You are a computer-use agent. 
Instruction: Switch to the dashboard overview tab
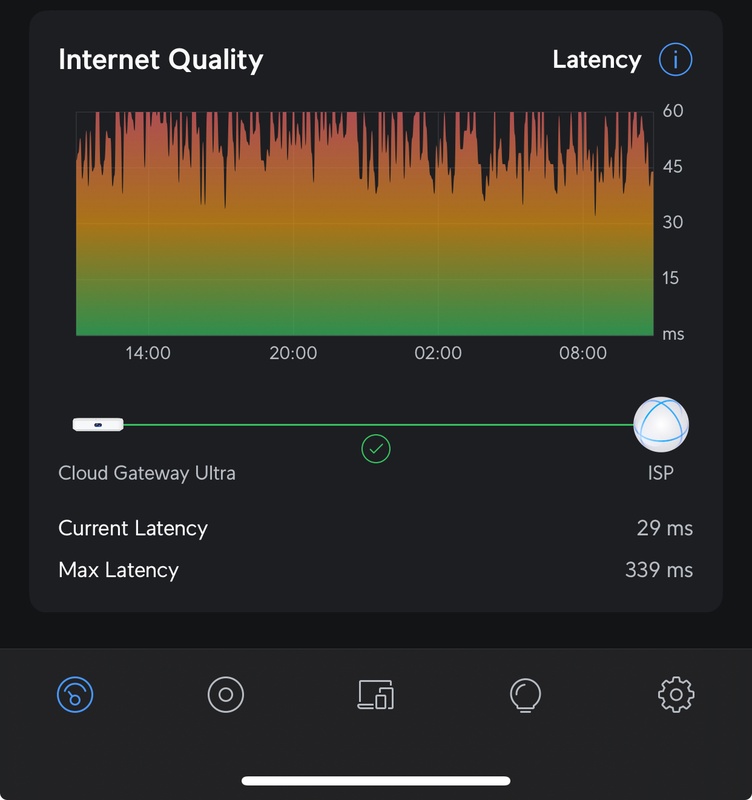75,694
